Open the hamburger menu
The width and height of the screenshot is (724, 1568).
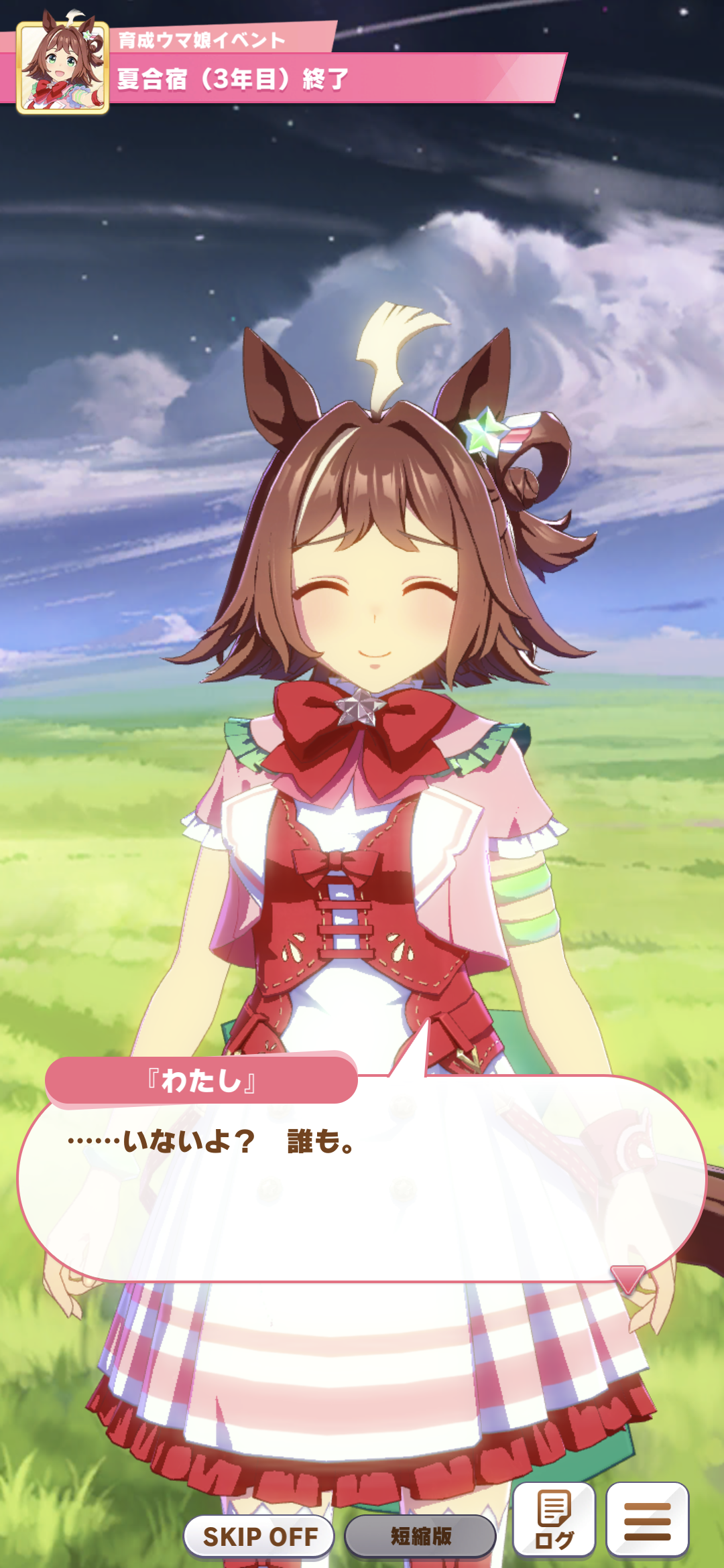pyautogui.click(x=647, y=1520)
